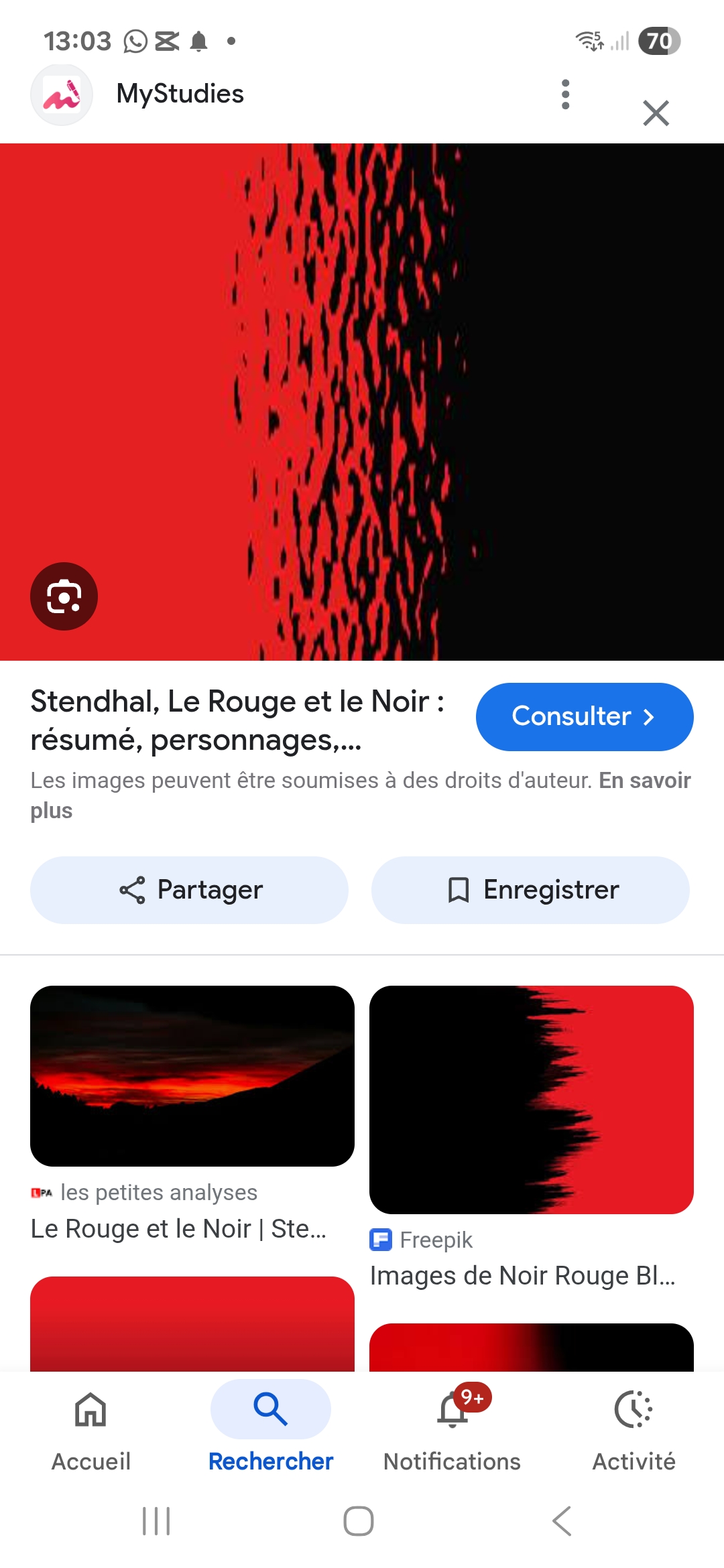Search this image with Google Lens
The height and width of the screenshot is (1568, 724).
pos(64,596)
